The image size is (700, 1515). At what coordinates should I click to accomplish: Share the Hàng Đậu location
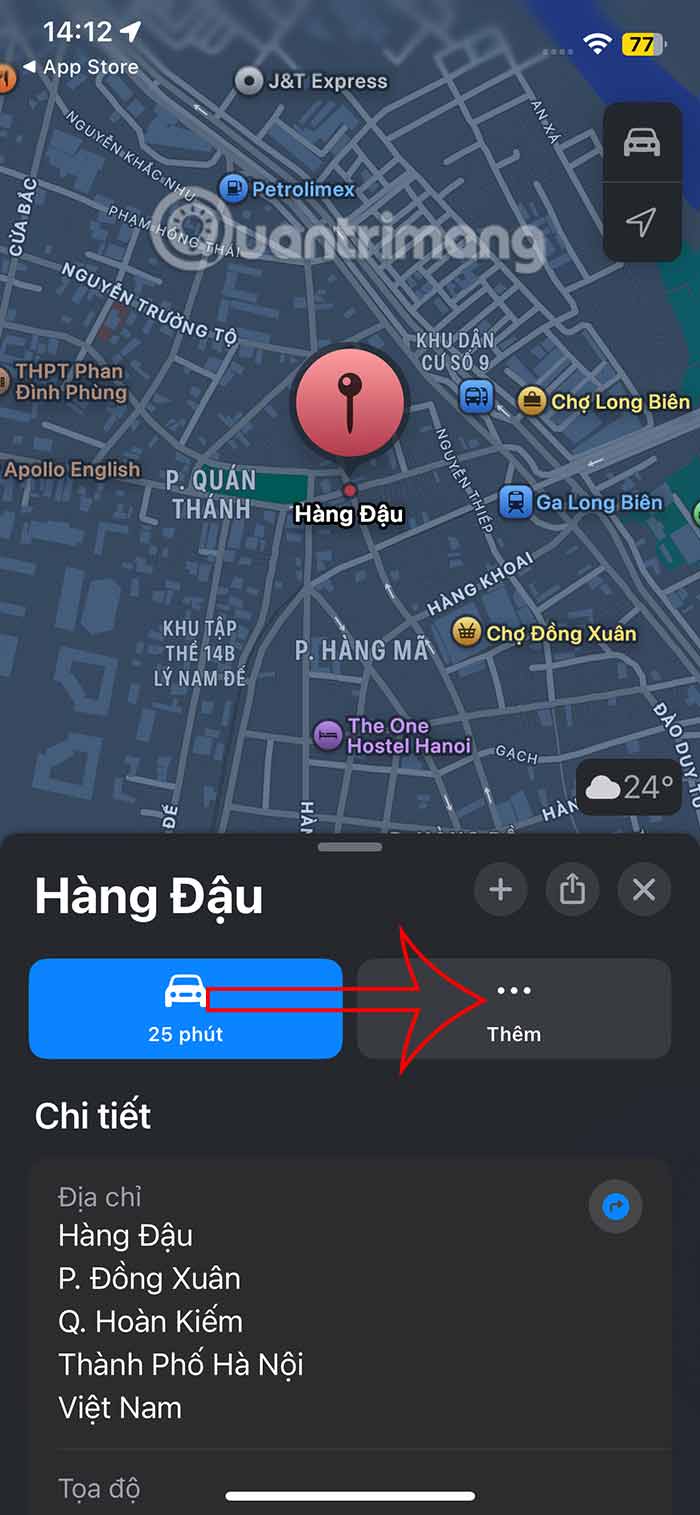pyautogui.click(x=572, y=889)
